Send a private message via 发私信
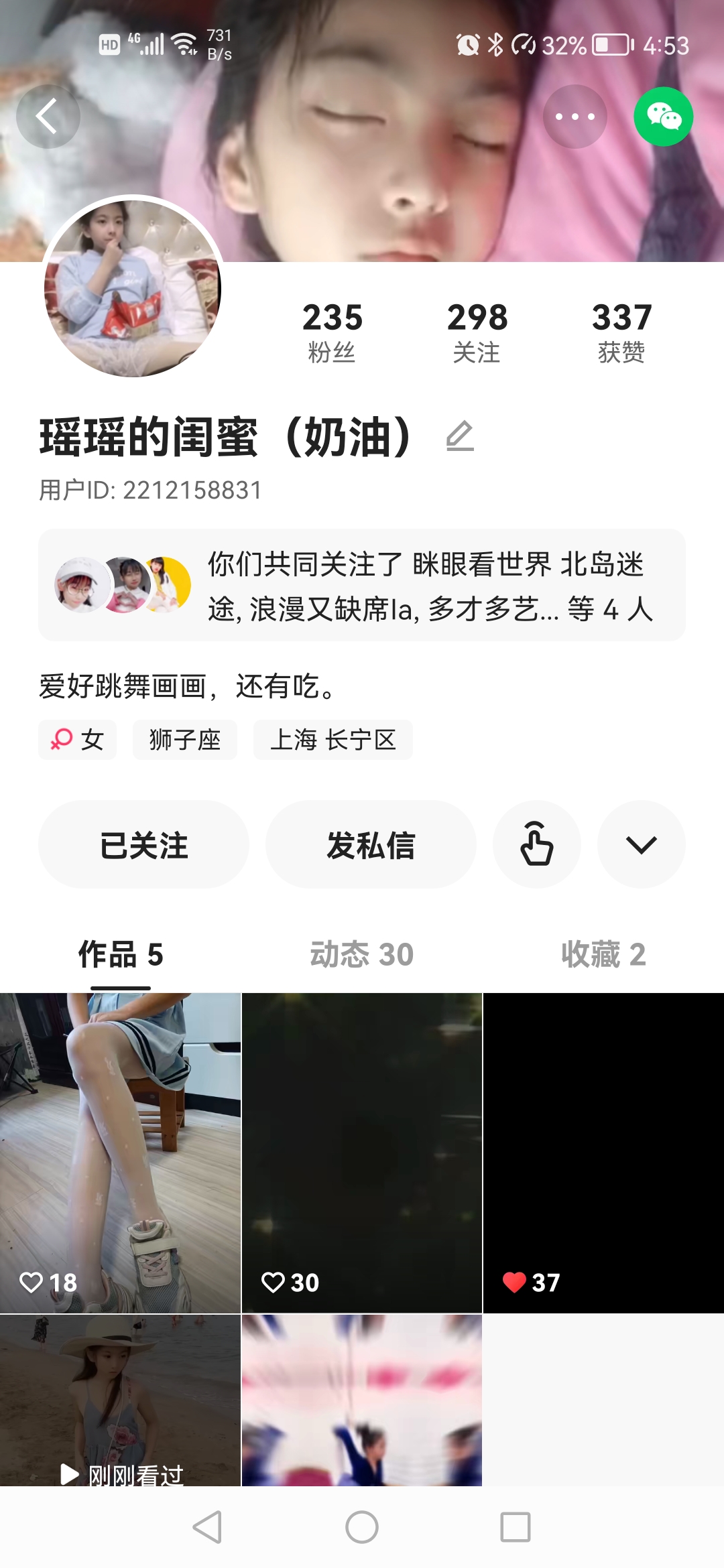724x1568 pixels. tap(371, 844)
